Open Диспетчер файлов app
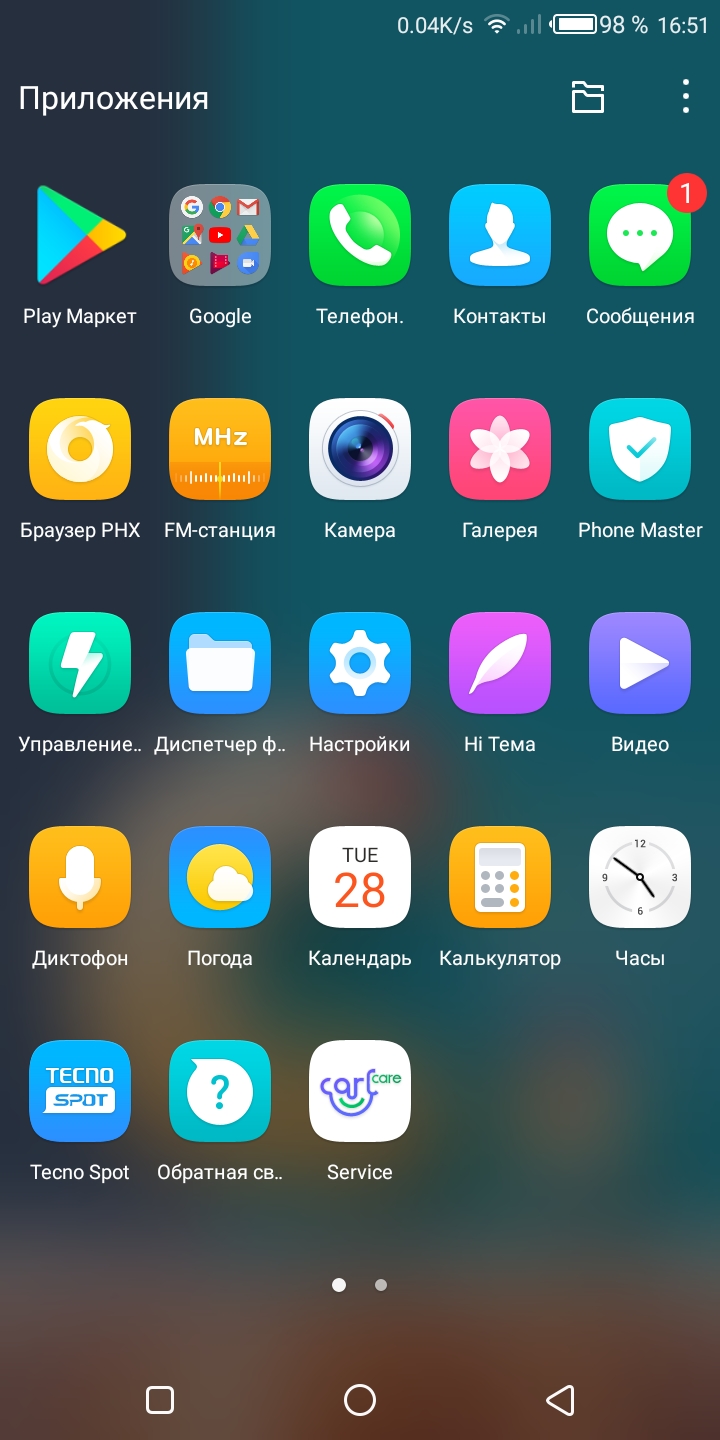 pyautogui.click(x=220, y=663)
